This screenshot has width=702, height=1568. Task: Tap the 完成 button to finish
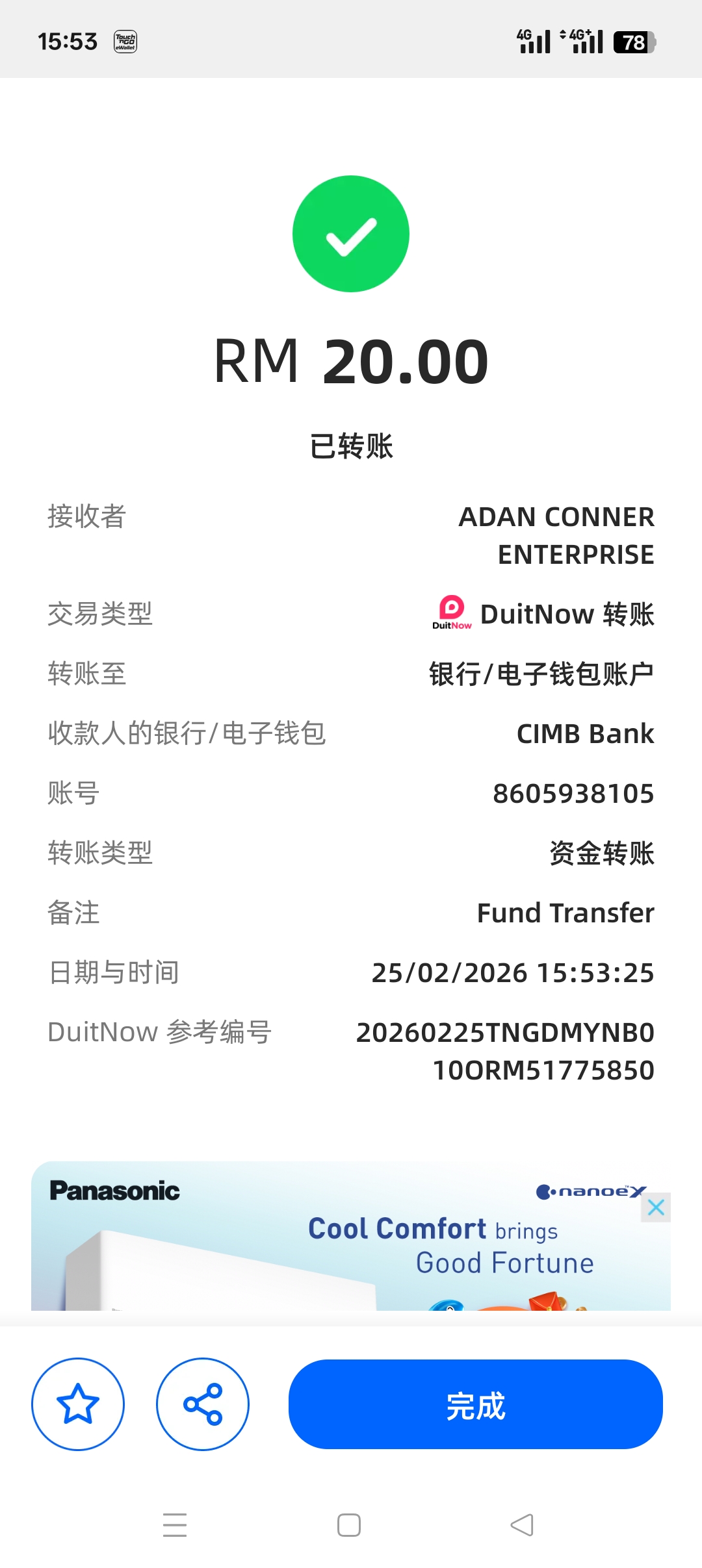(475, 1405)
